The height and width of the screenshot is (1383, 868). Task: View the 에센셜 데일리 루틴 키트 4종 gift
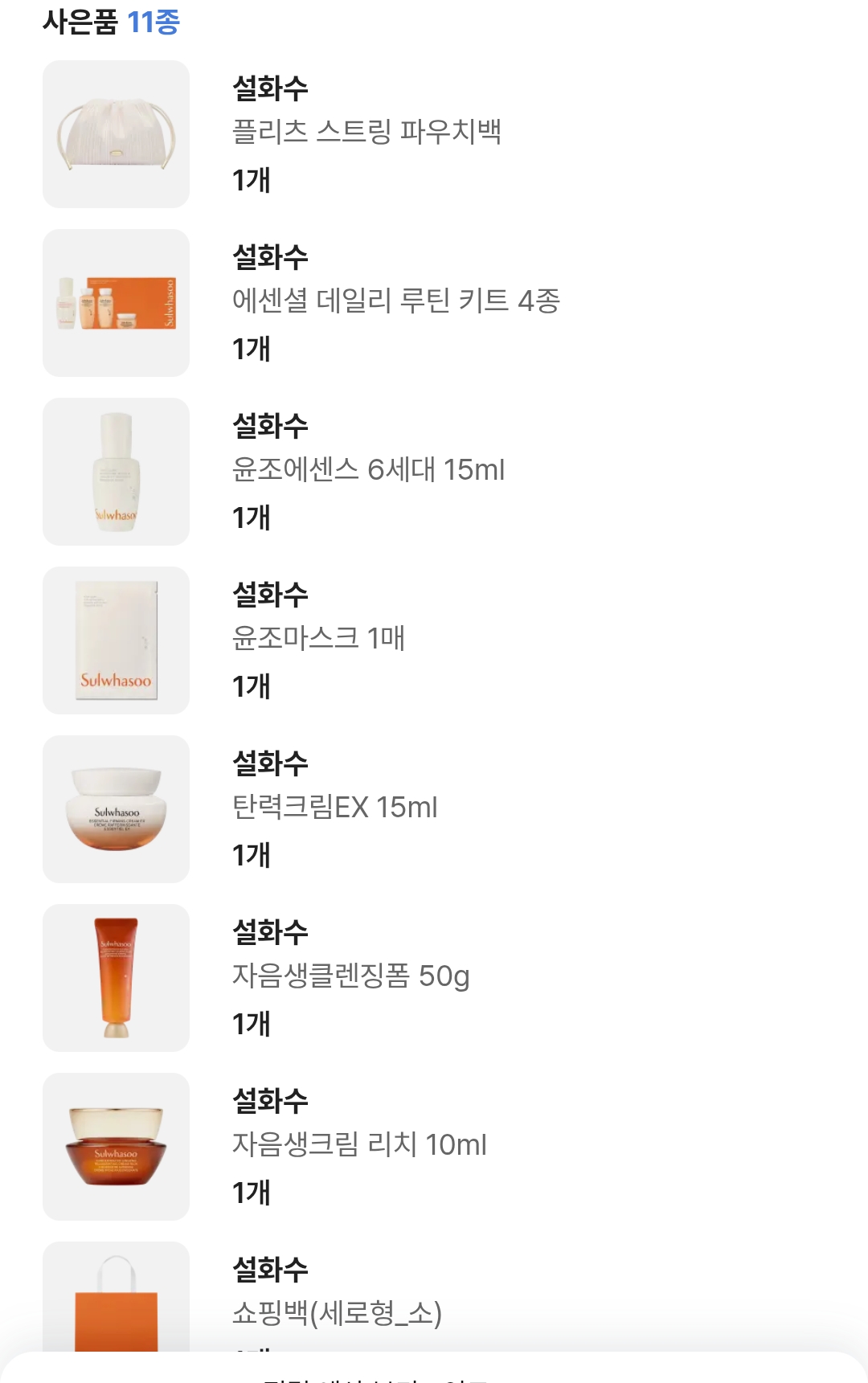pyautogui.click(x=395, y=301)
